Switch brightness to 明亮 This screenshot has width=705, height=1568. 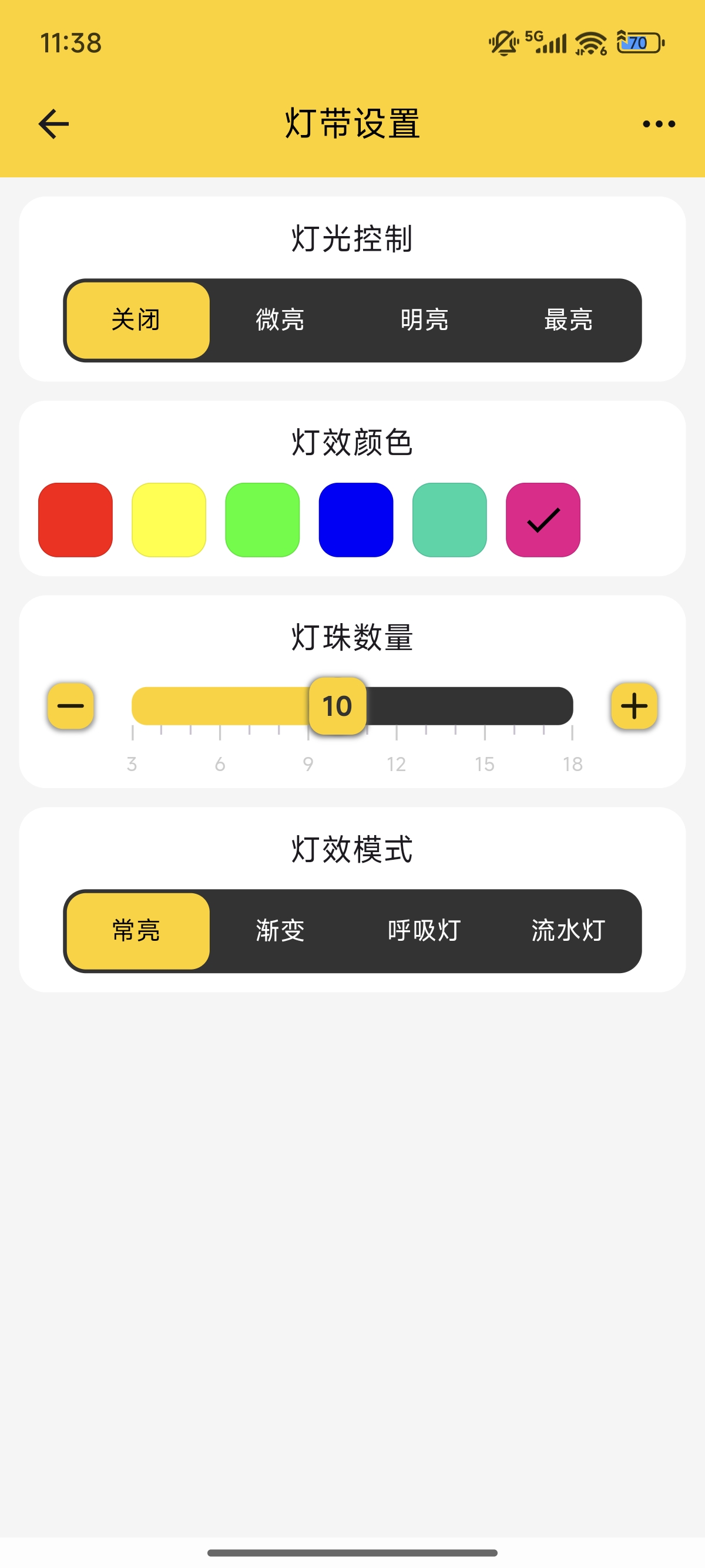(x=424, y=320)
